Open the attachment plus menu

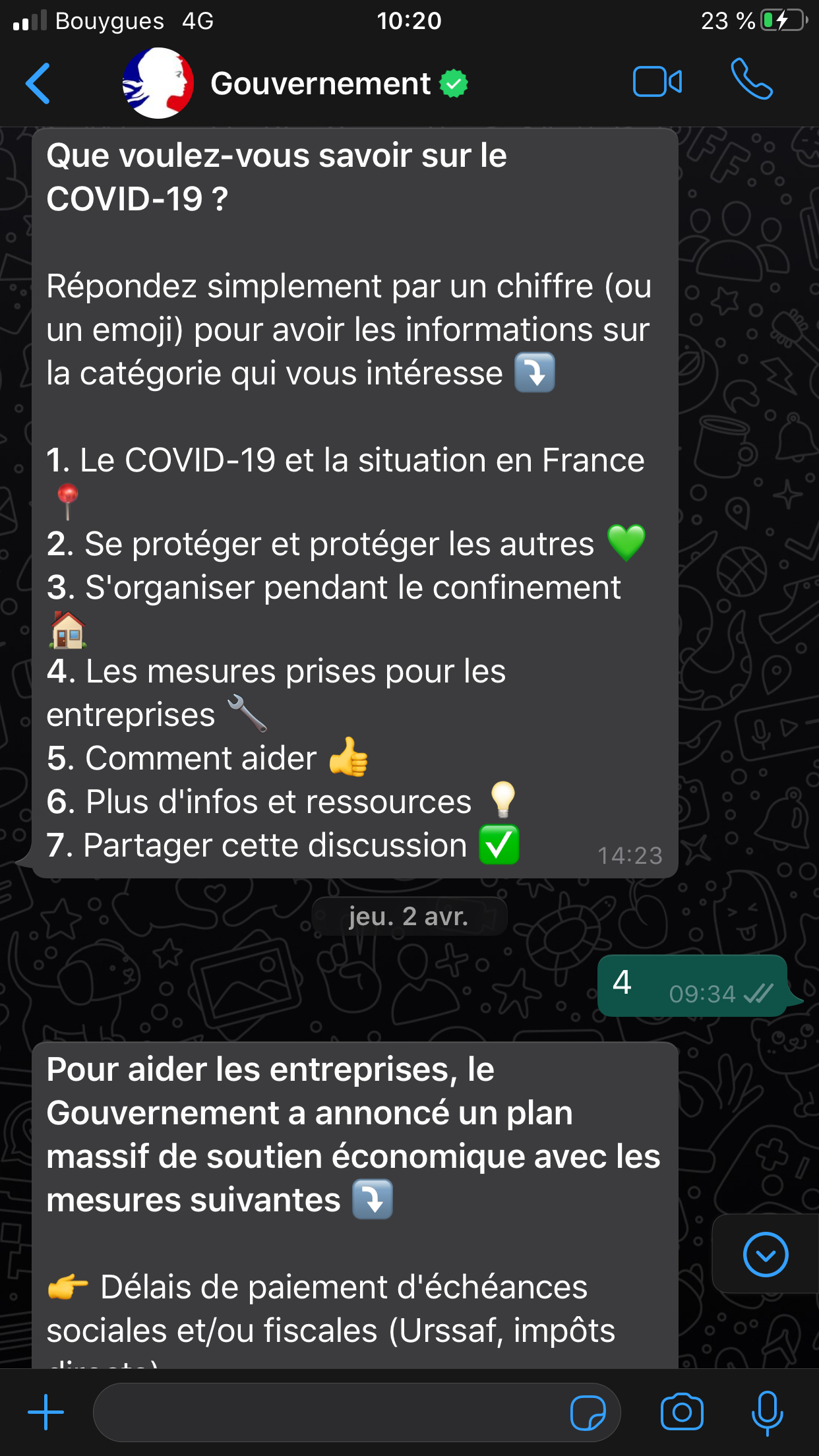46,1412
